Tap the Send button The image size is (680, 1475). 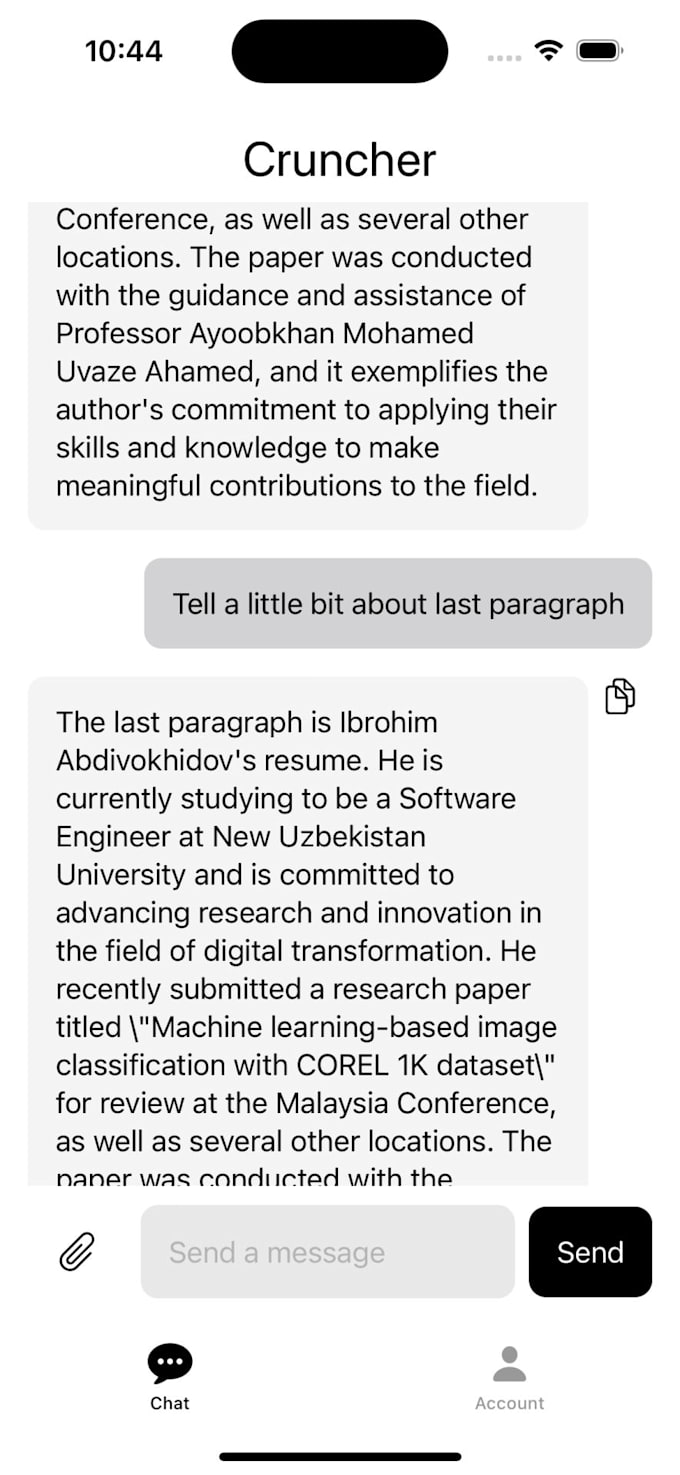(x=590, y=1252)
